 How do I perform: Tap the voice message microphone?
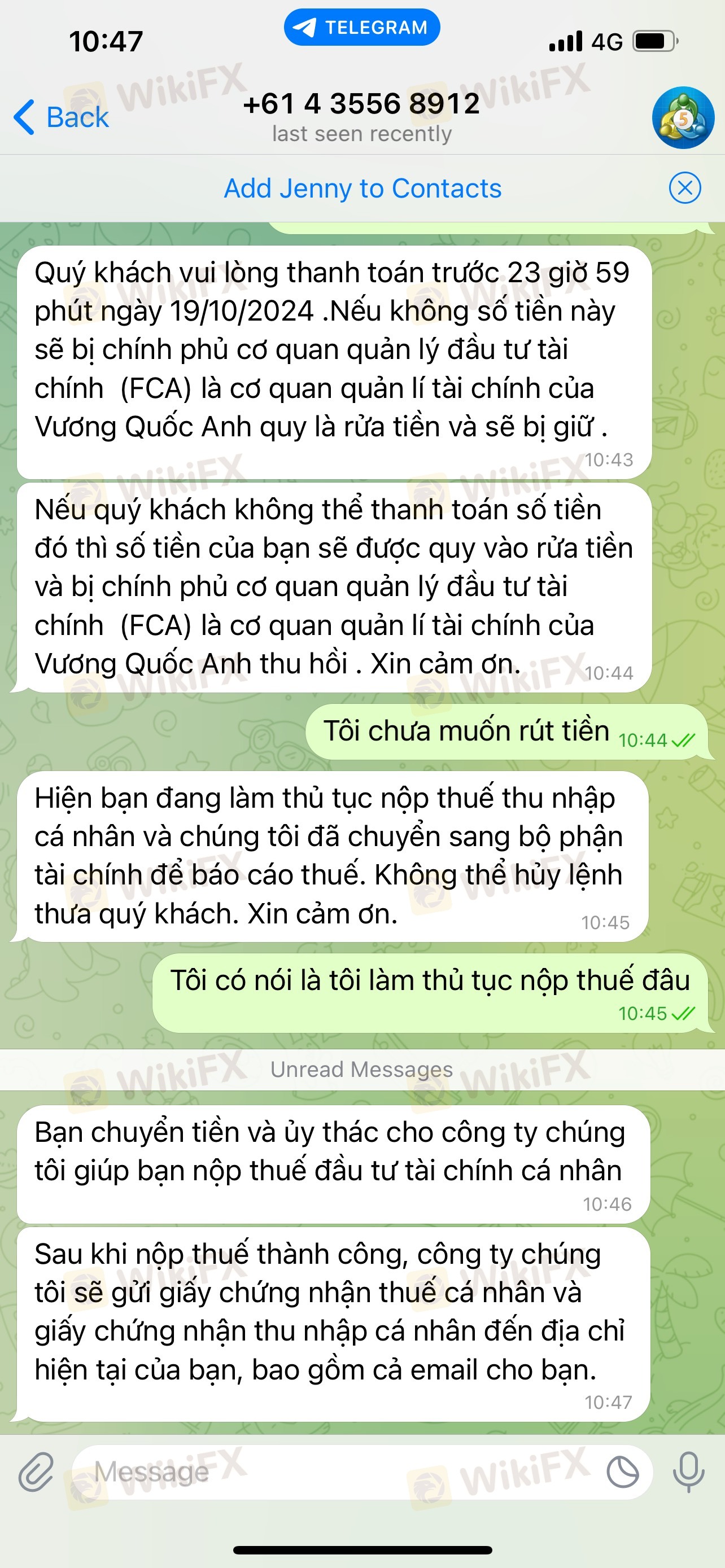pyautogui.click(x=688, y=1473)
